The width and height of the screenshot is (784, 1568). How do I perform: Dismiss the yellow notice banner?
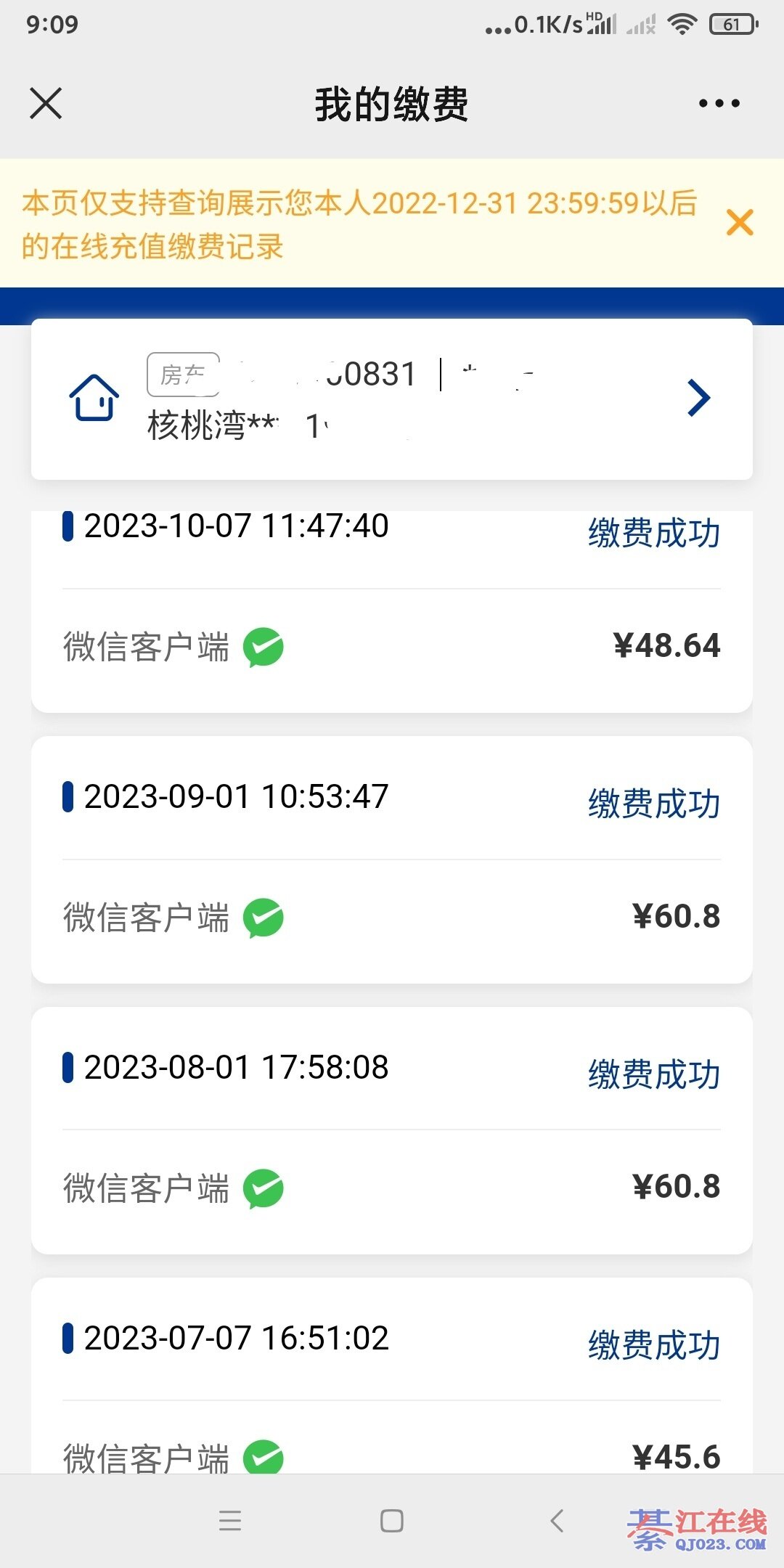740,222
